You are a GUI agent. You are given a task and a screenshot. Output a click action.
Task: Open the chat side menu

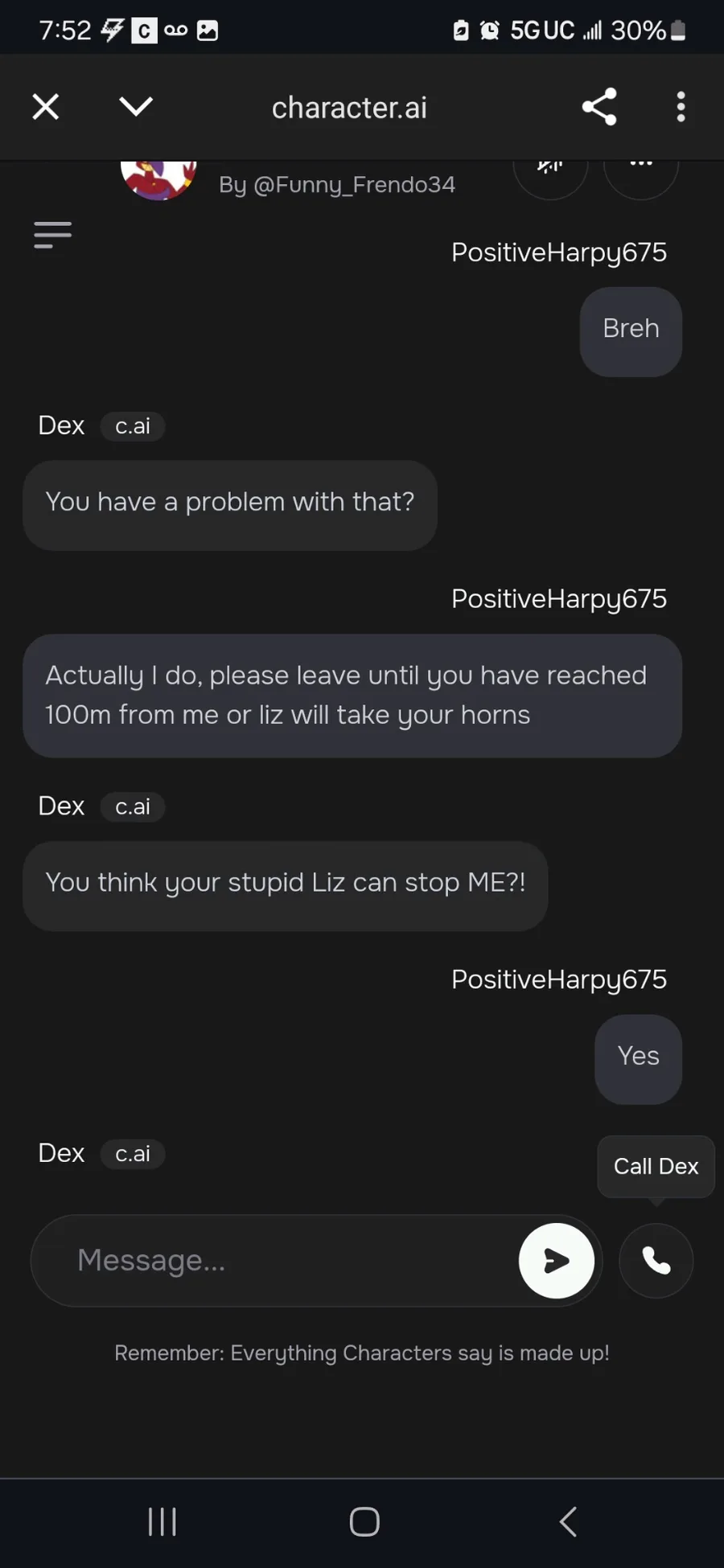[x=53, y=235]
